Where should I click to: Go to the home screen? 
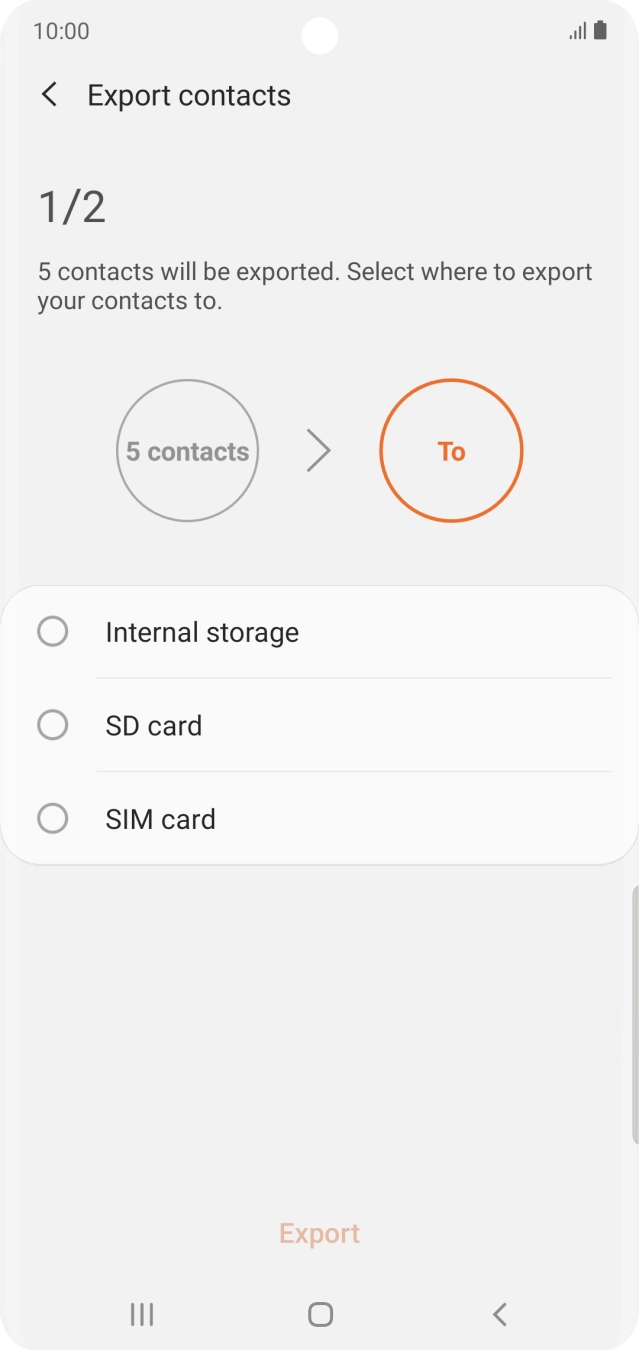pyautogui.click(x=320, y=1314)
